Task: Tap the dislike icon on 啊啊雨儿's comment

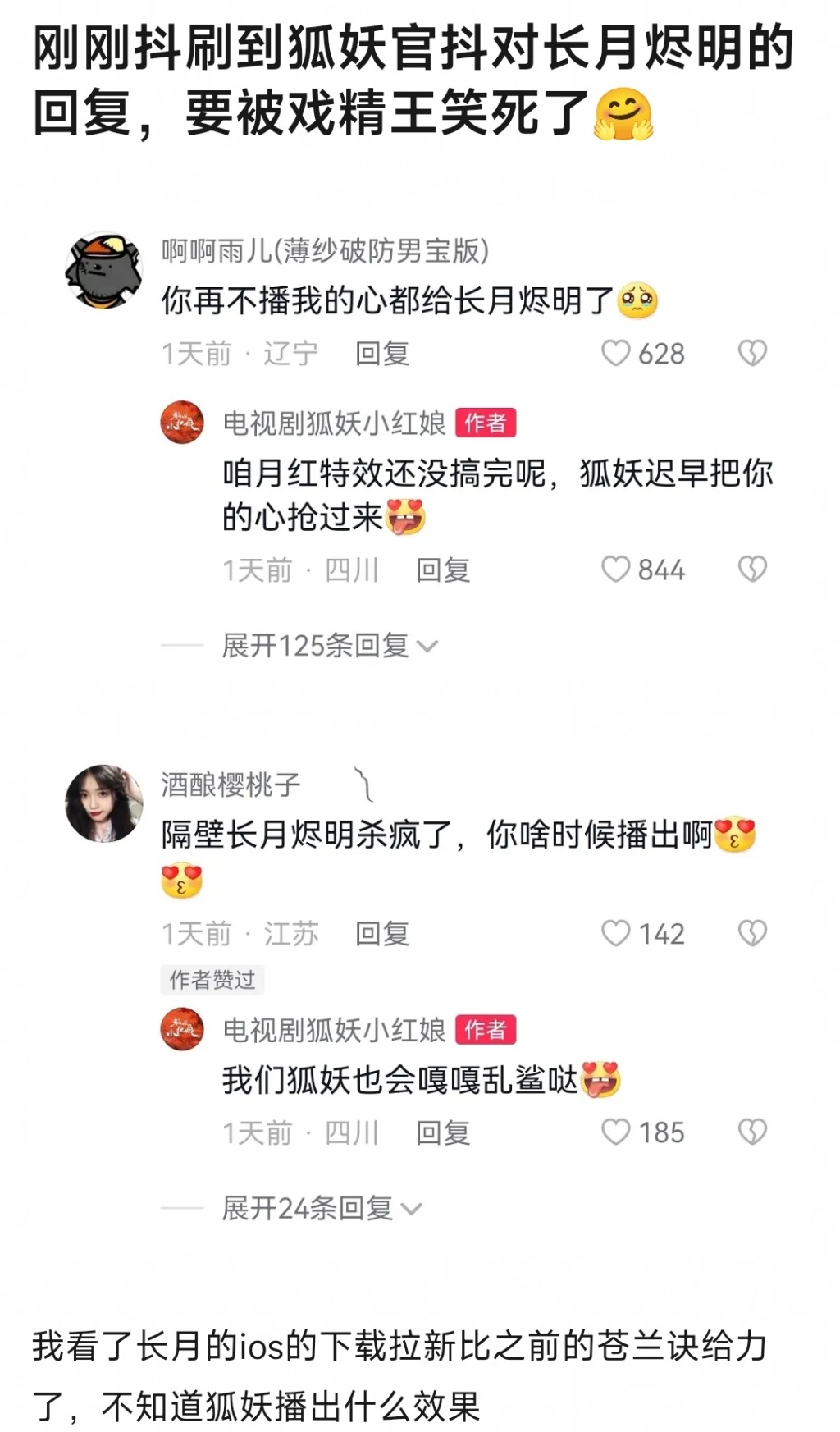Action: click(751, 354)
